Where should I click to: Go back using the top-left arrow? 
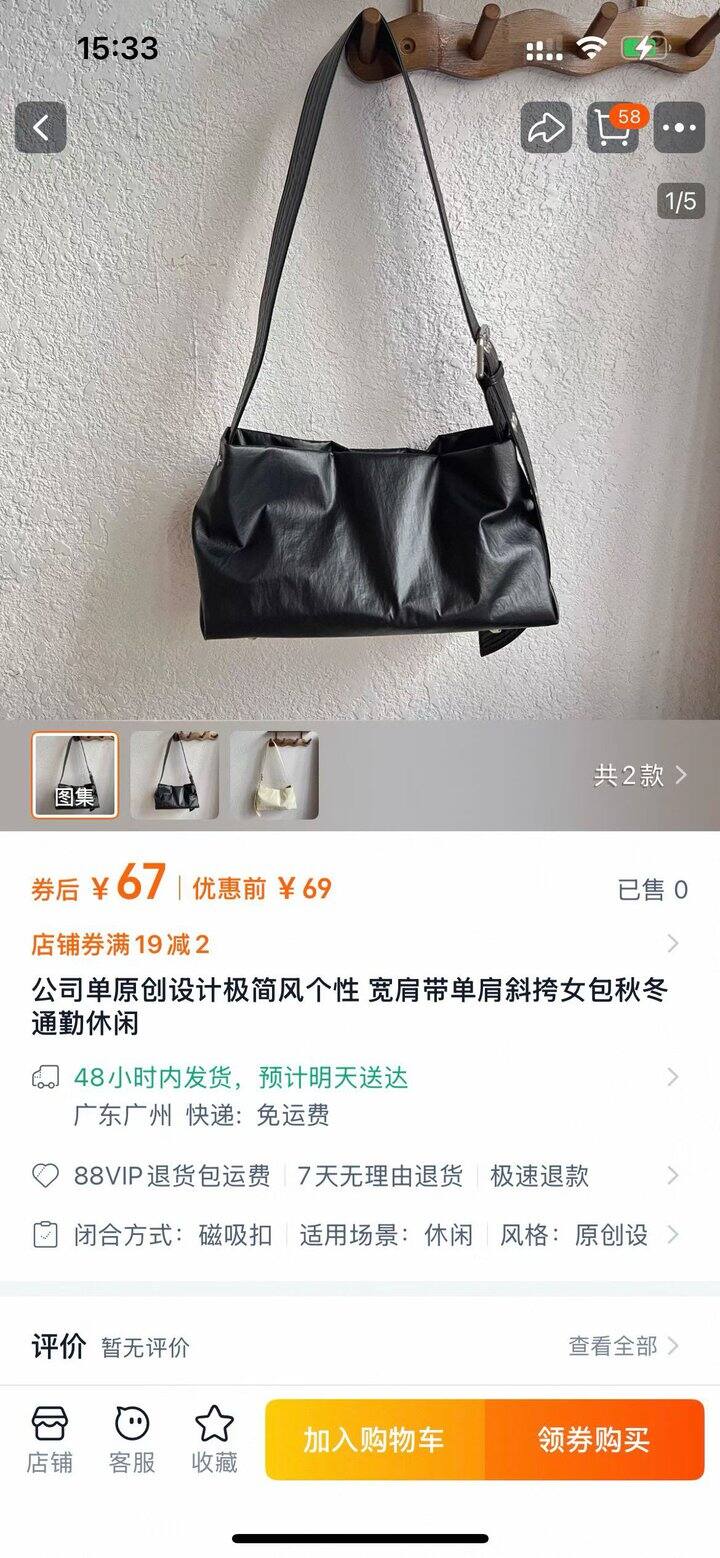point(41,128)
